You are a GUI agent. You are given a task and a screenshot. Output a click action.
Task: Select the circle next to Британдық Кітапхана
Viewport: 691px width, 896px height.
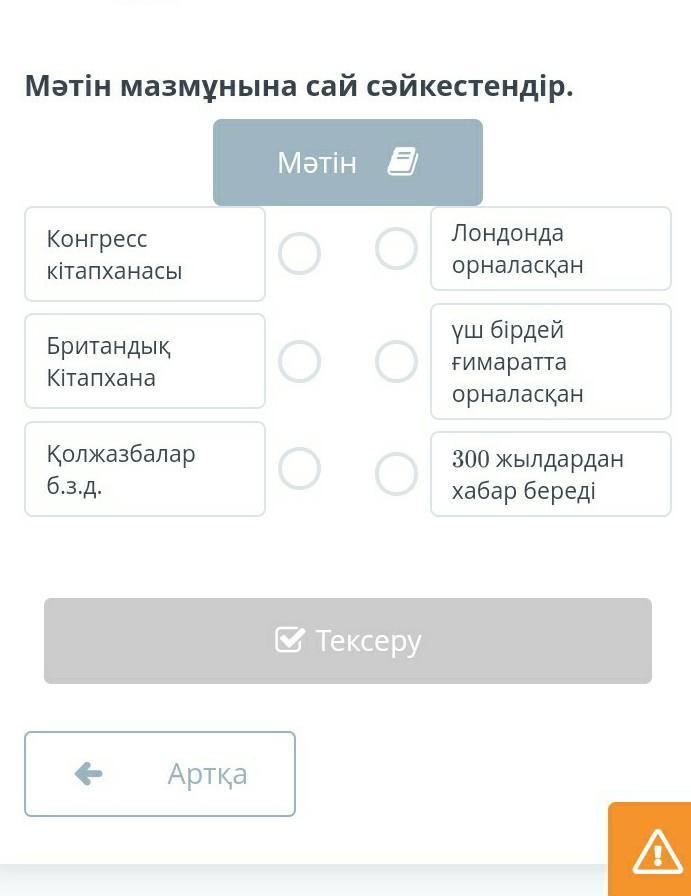coord(299,361)
